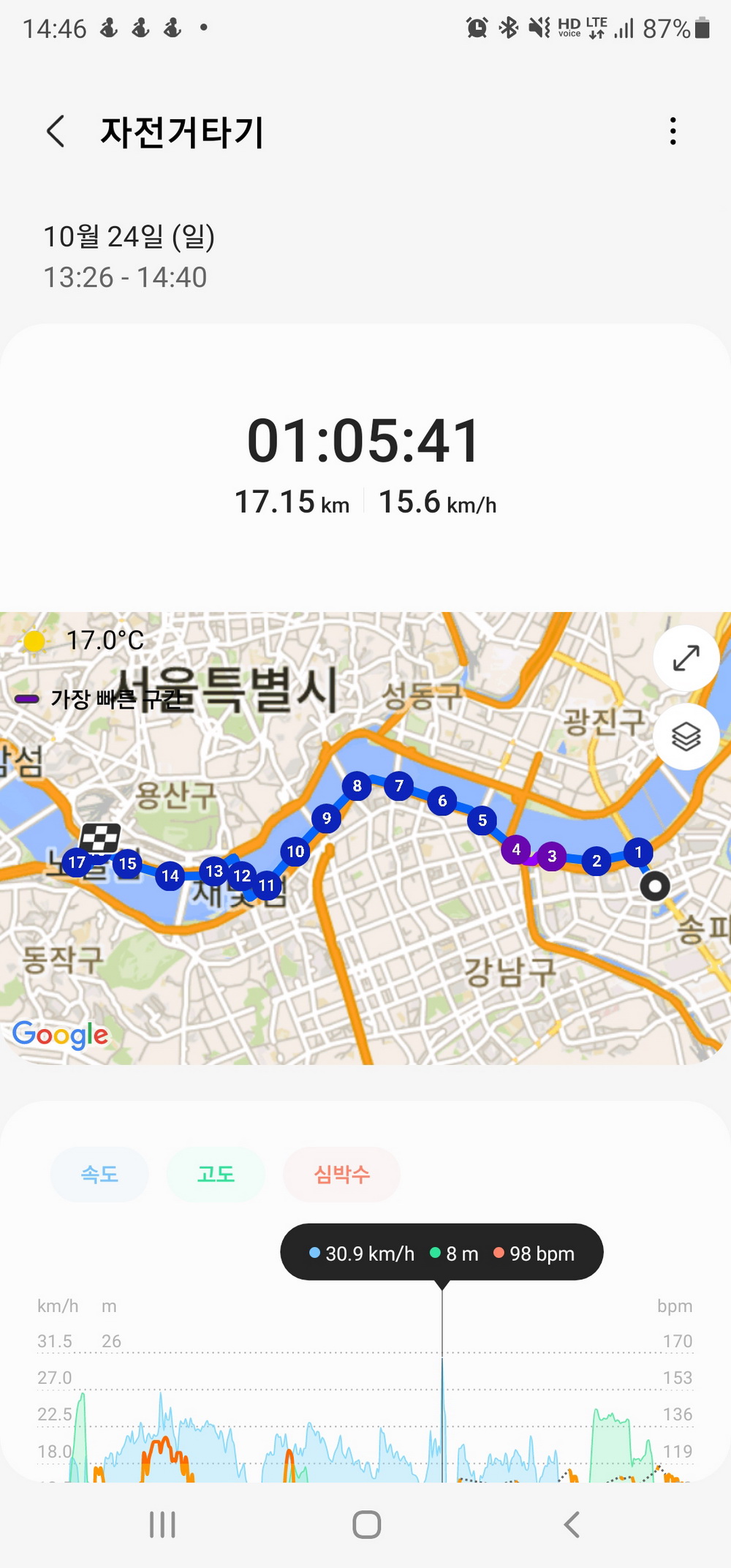
Task: Tap the Android home button
Action: coord(366,1525)
